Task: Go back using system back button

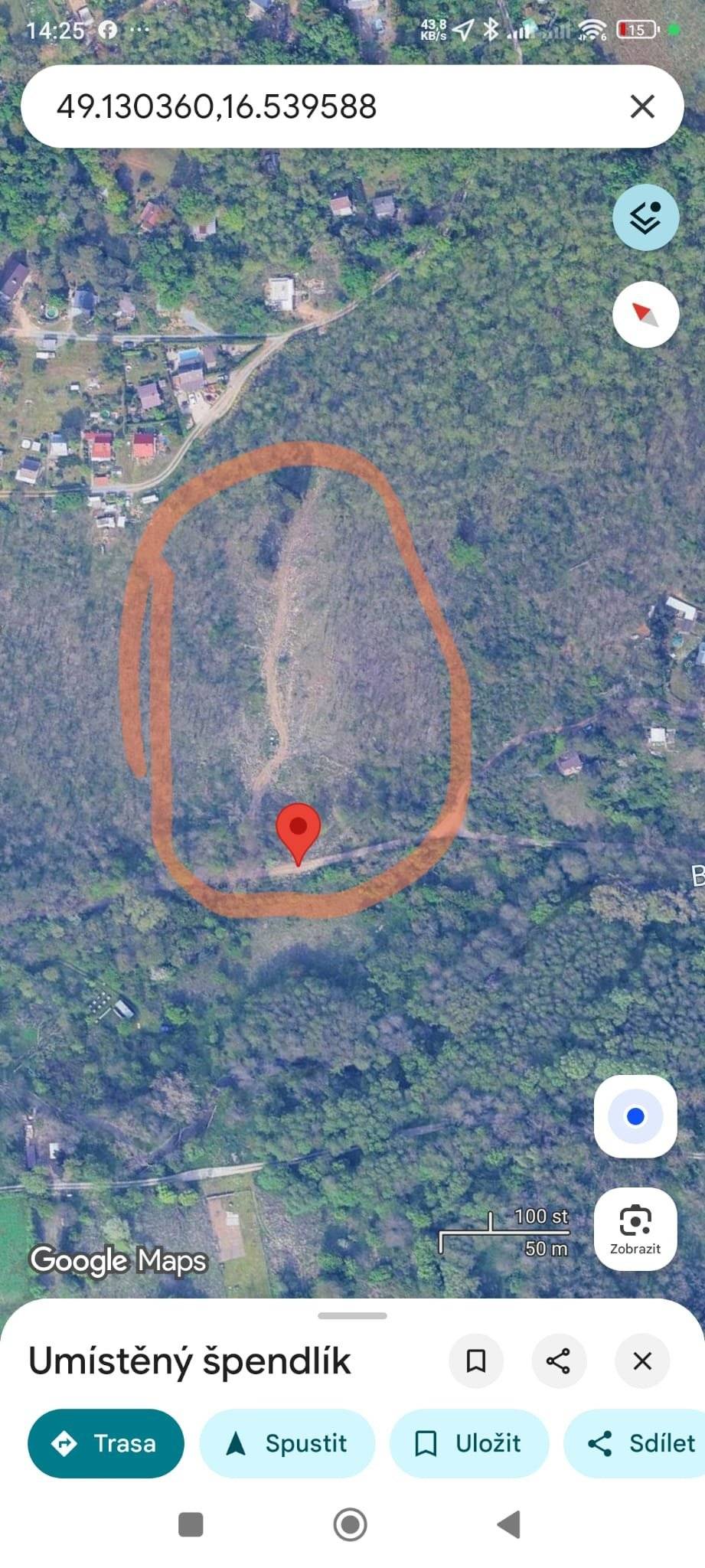Action: (508, 1524)
